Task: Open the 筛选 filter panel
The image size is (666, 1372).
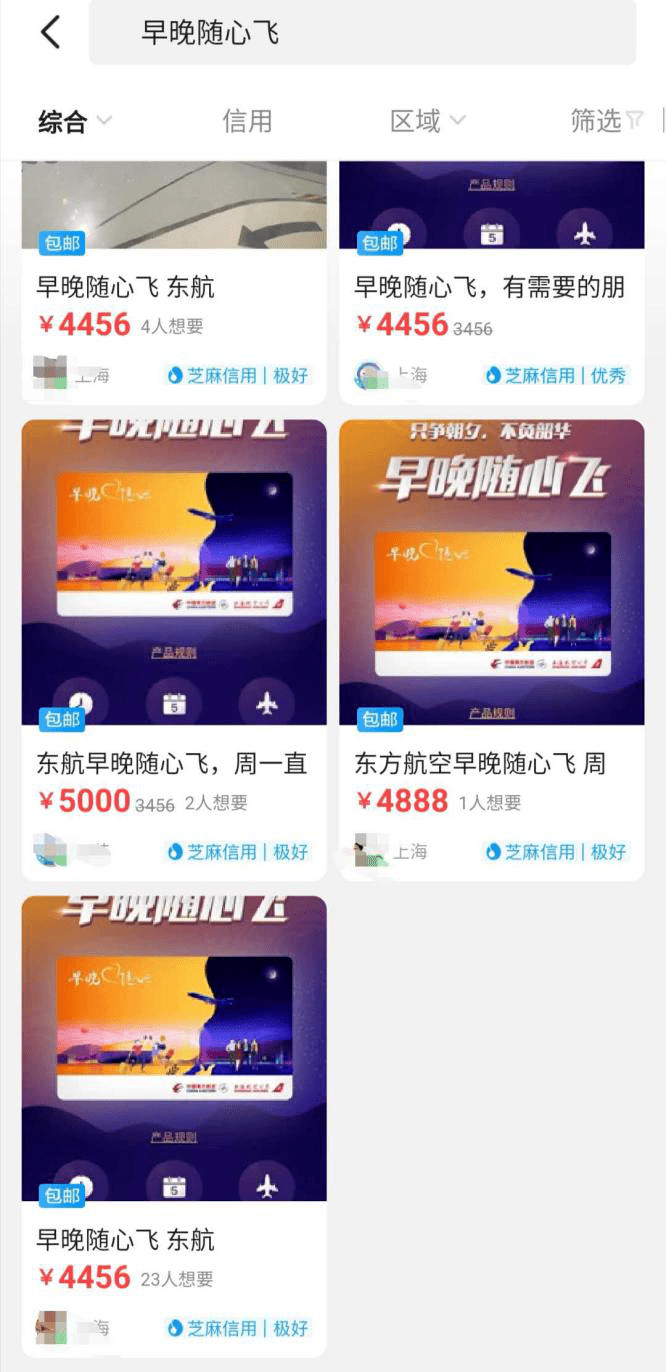Action: pyautogui.click(x=606, y=122)
